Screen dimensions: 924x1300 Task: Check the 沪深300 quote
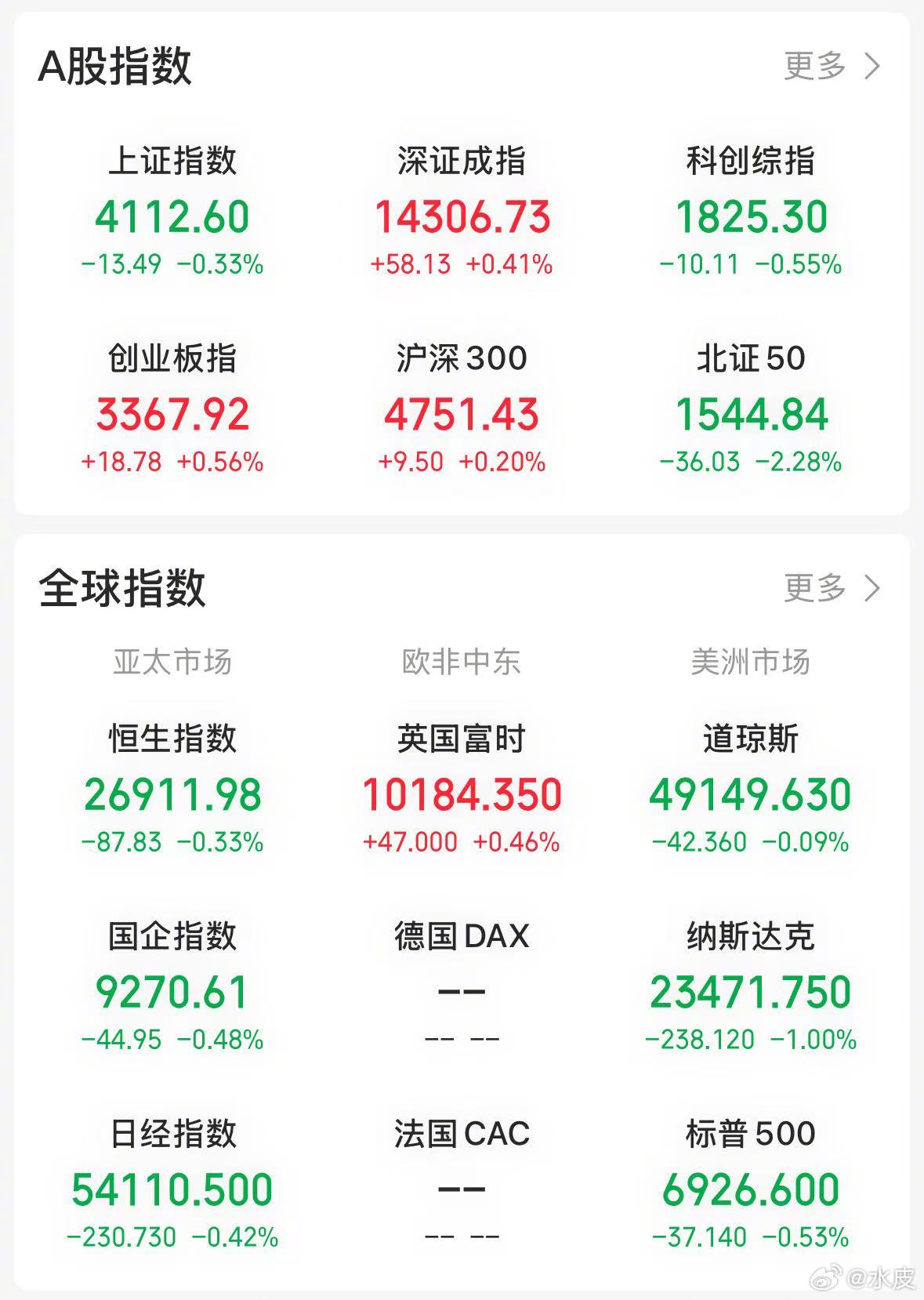point(462,404)
